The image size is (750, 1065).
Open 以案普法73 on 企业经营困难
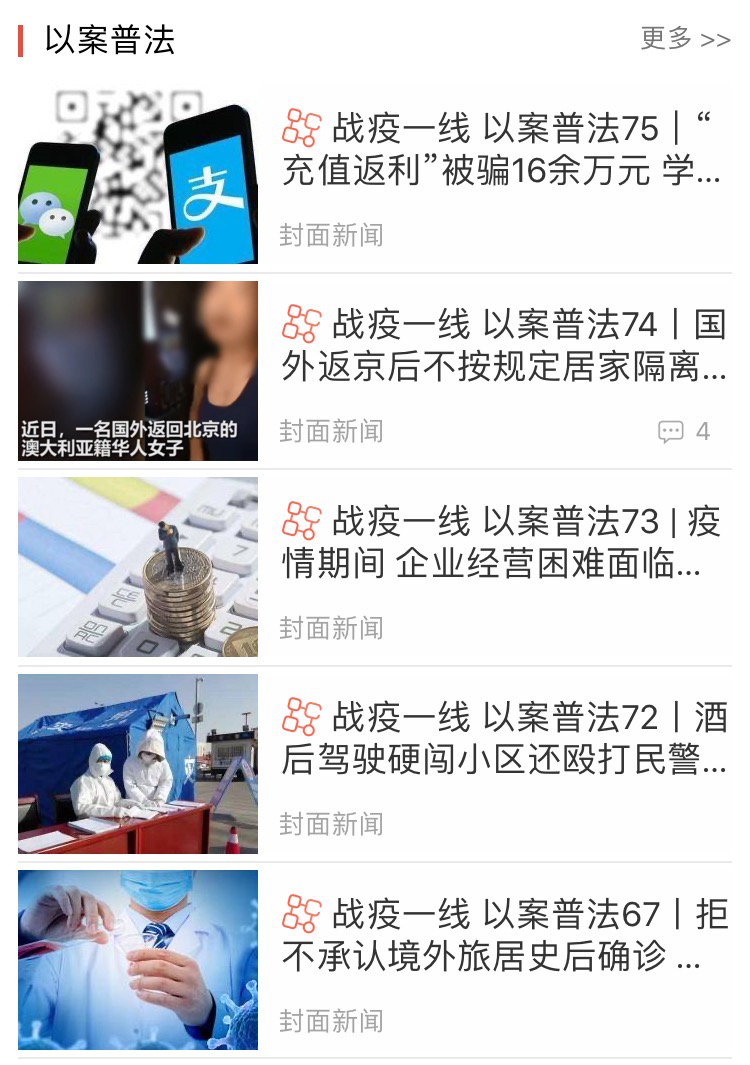[502, 542]
